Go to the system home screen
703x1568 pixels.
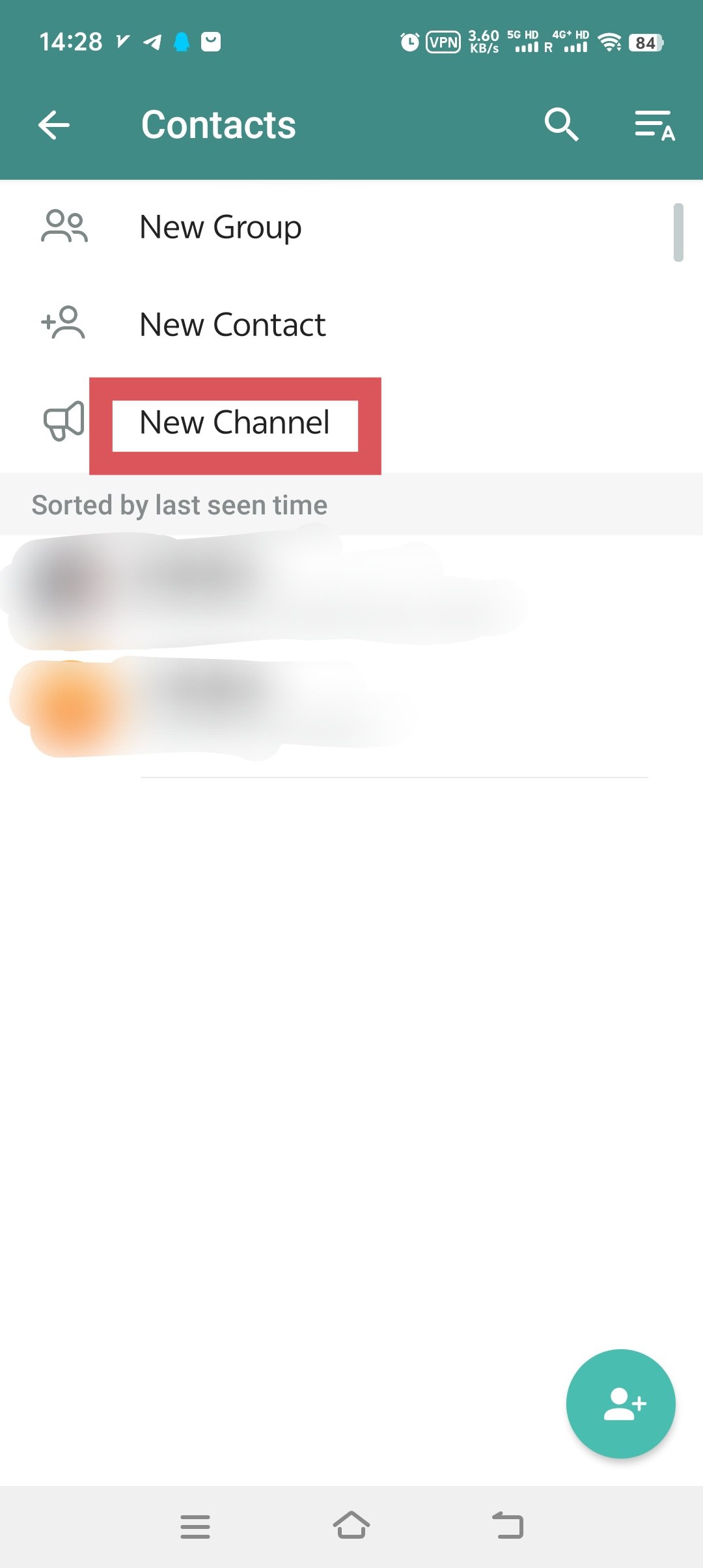tap(351, 1525)
